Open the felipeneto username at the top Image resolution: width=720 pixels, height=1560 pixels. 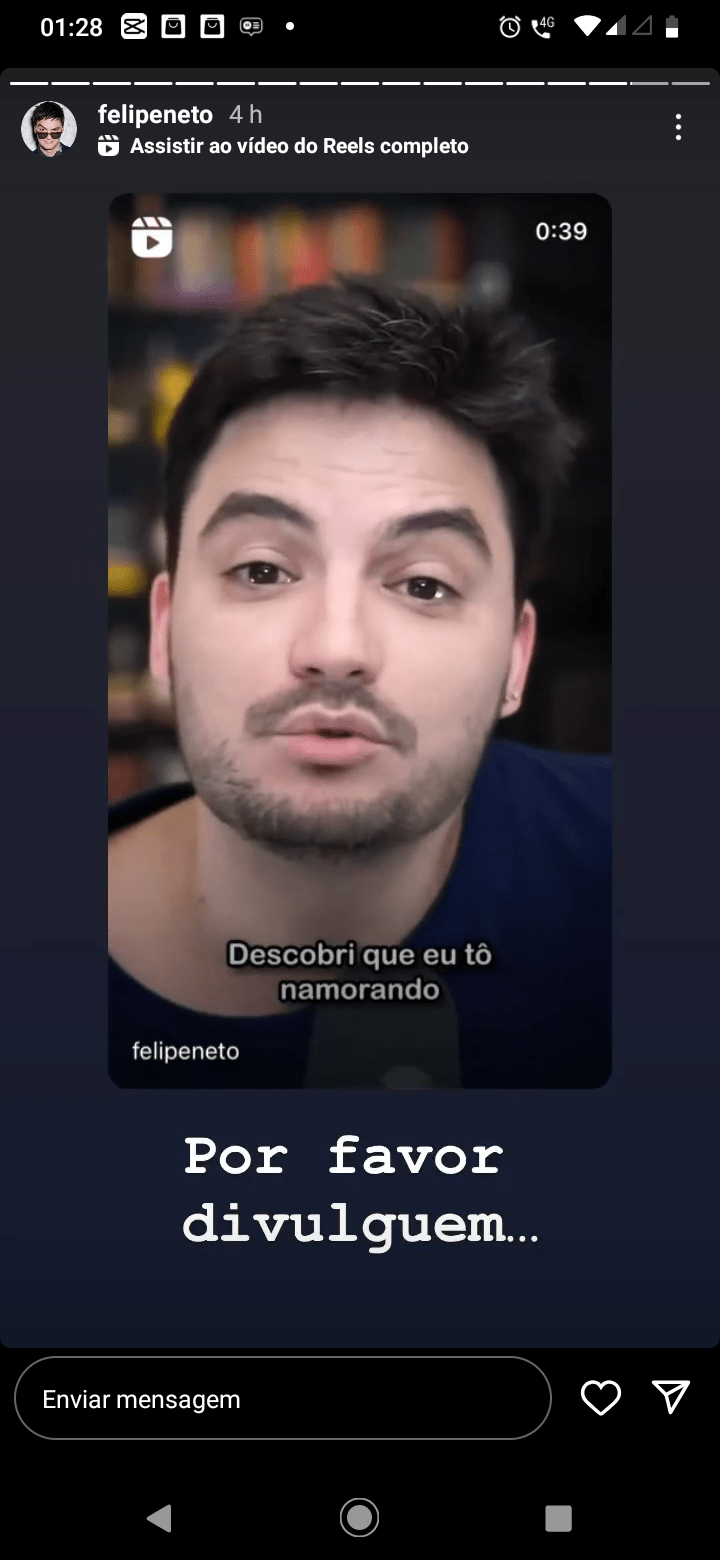pyautogui.click(x=155, y=115)
